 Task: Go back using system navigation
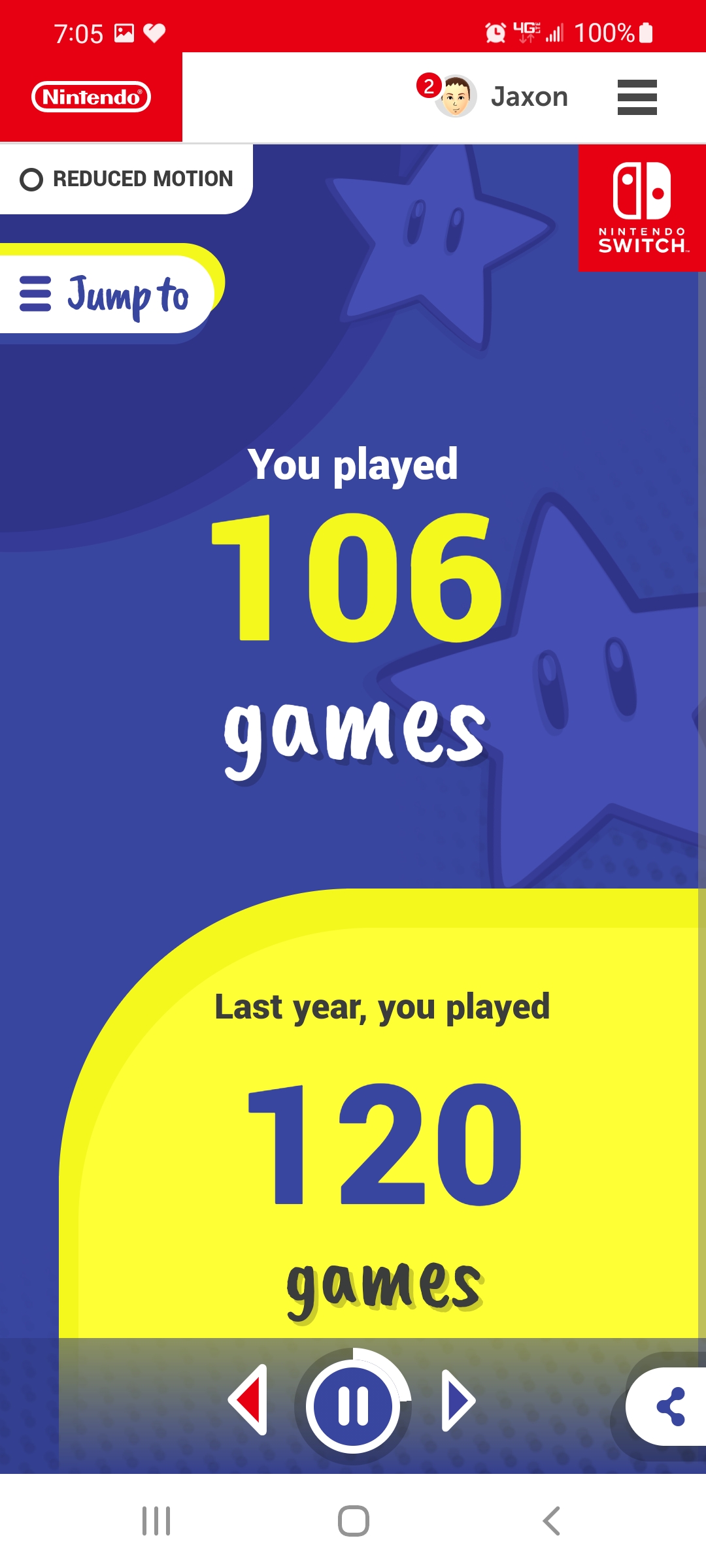coord(550,1521)
